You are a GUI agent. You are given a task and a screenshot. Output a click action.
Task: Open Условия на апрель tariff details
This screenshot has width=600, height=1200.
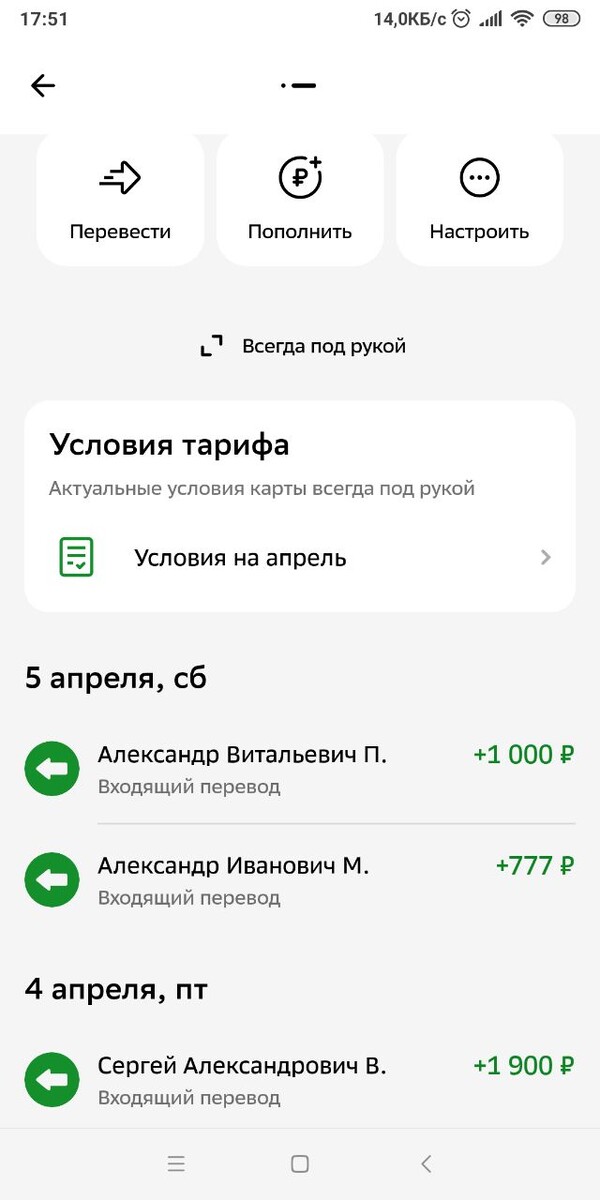(300, 557)
